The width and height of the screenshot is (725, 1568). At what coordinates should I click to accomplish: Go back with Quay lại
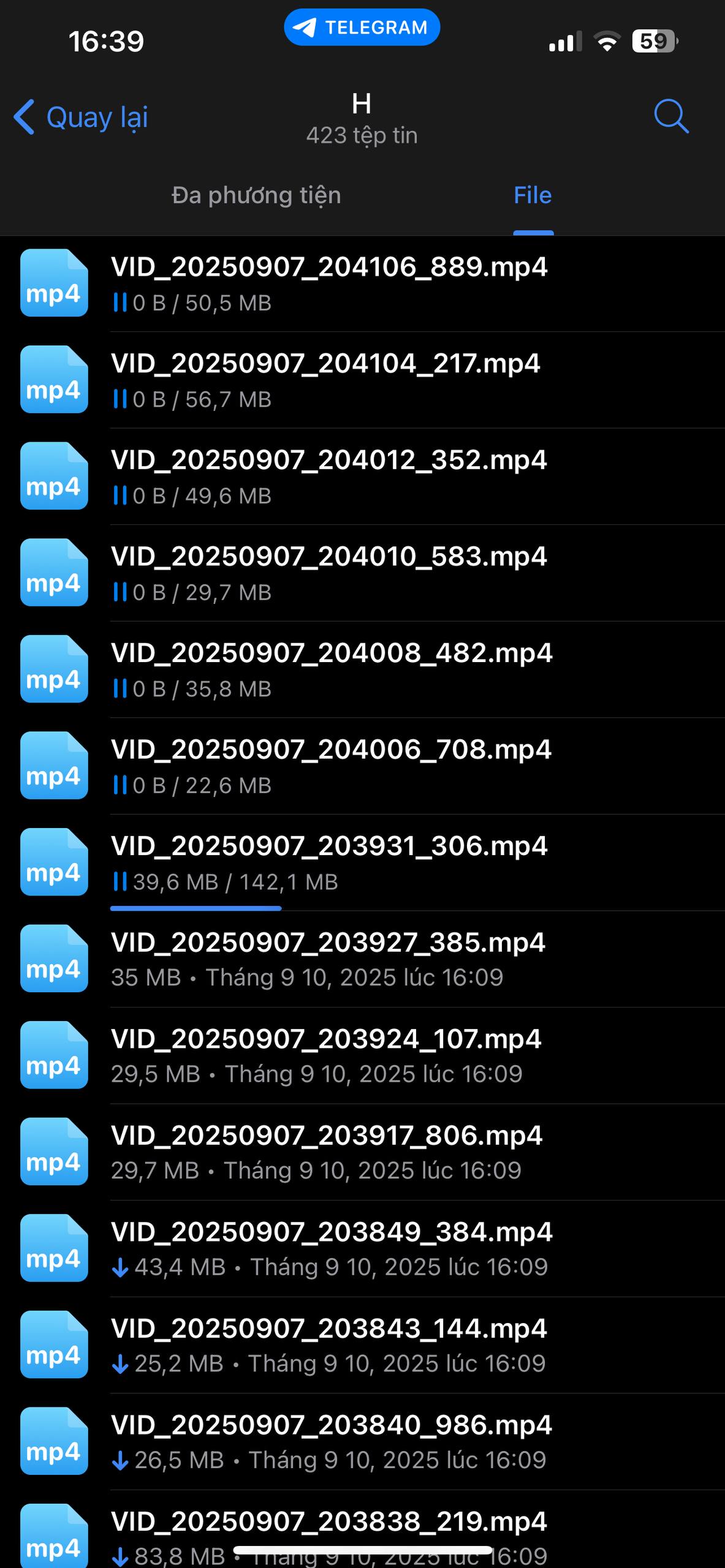[x=81, y=117]
